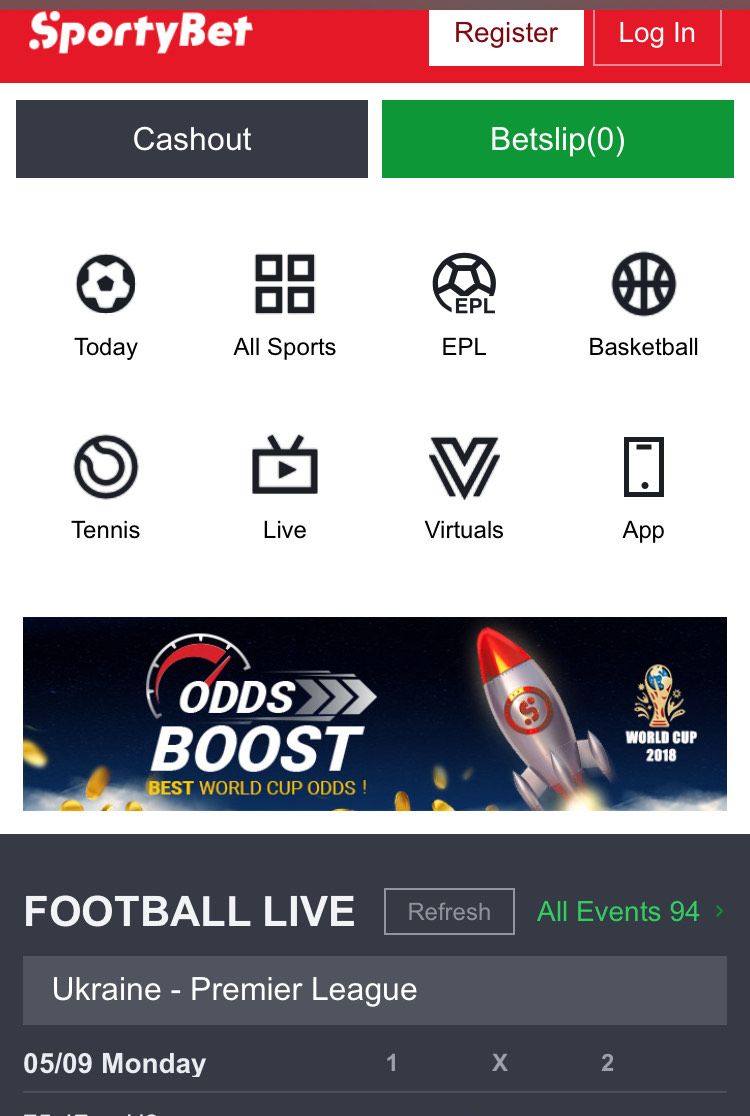Open the Odds Boost World Cup banner

[375, 713]
